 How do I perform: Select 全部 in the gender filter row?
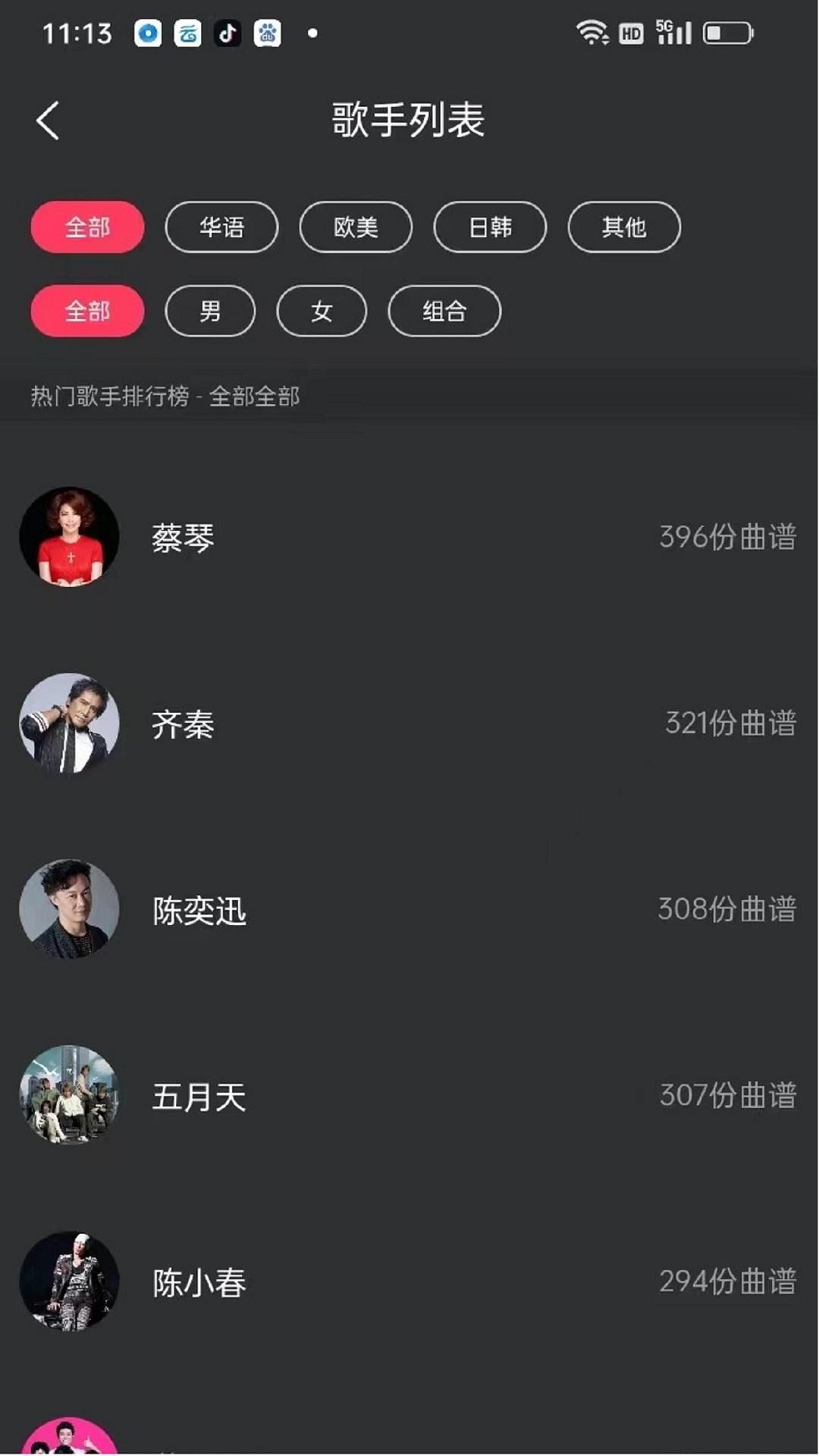[x=86, y=311]
